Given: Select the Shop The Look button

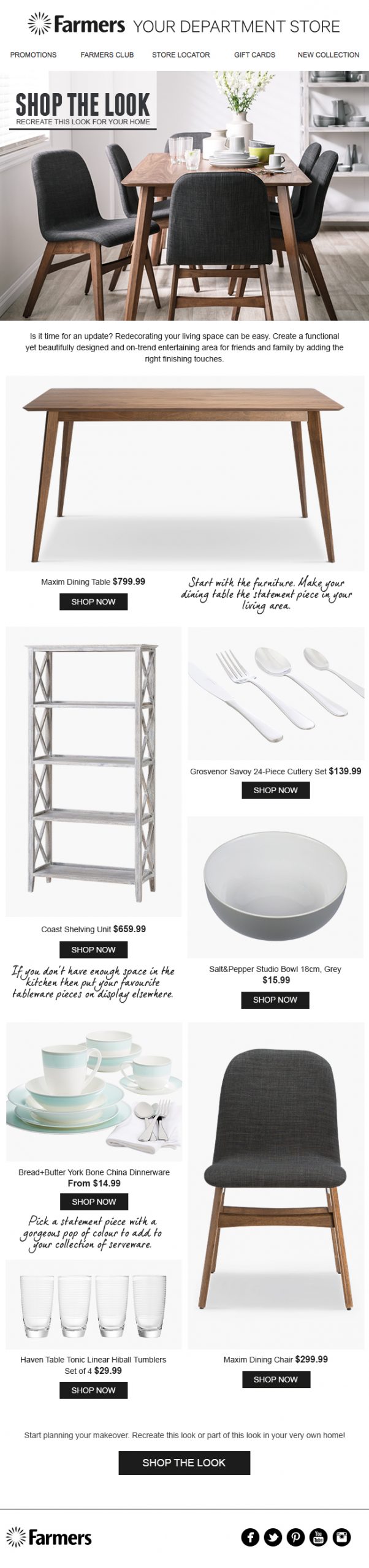Looking at the screenshot, I should [x=184, y=1463].
